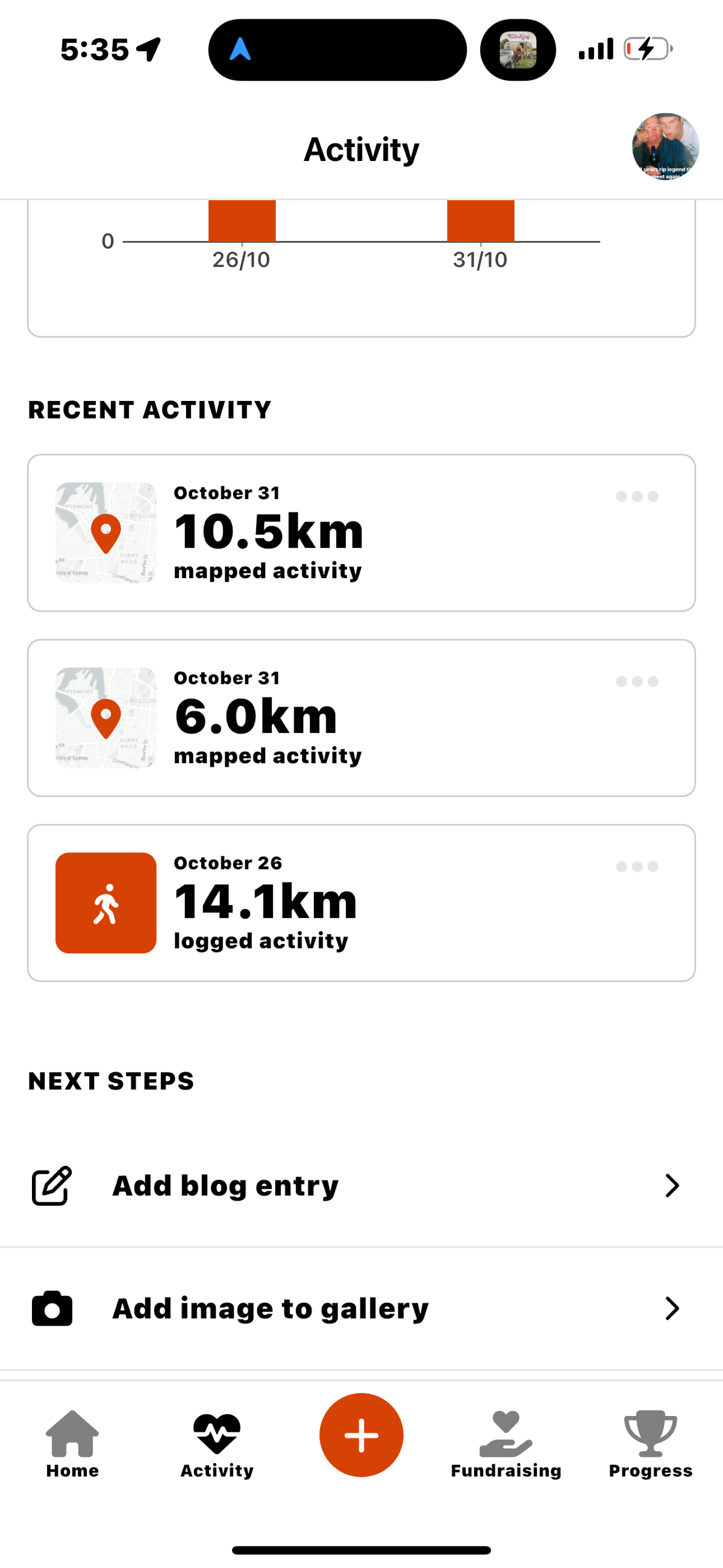723x1568 pixels.
Task: Open the Progress tab
Action: point(650,1444)
